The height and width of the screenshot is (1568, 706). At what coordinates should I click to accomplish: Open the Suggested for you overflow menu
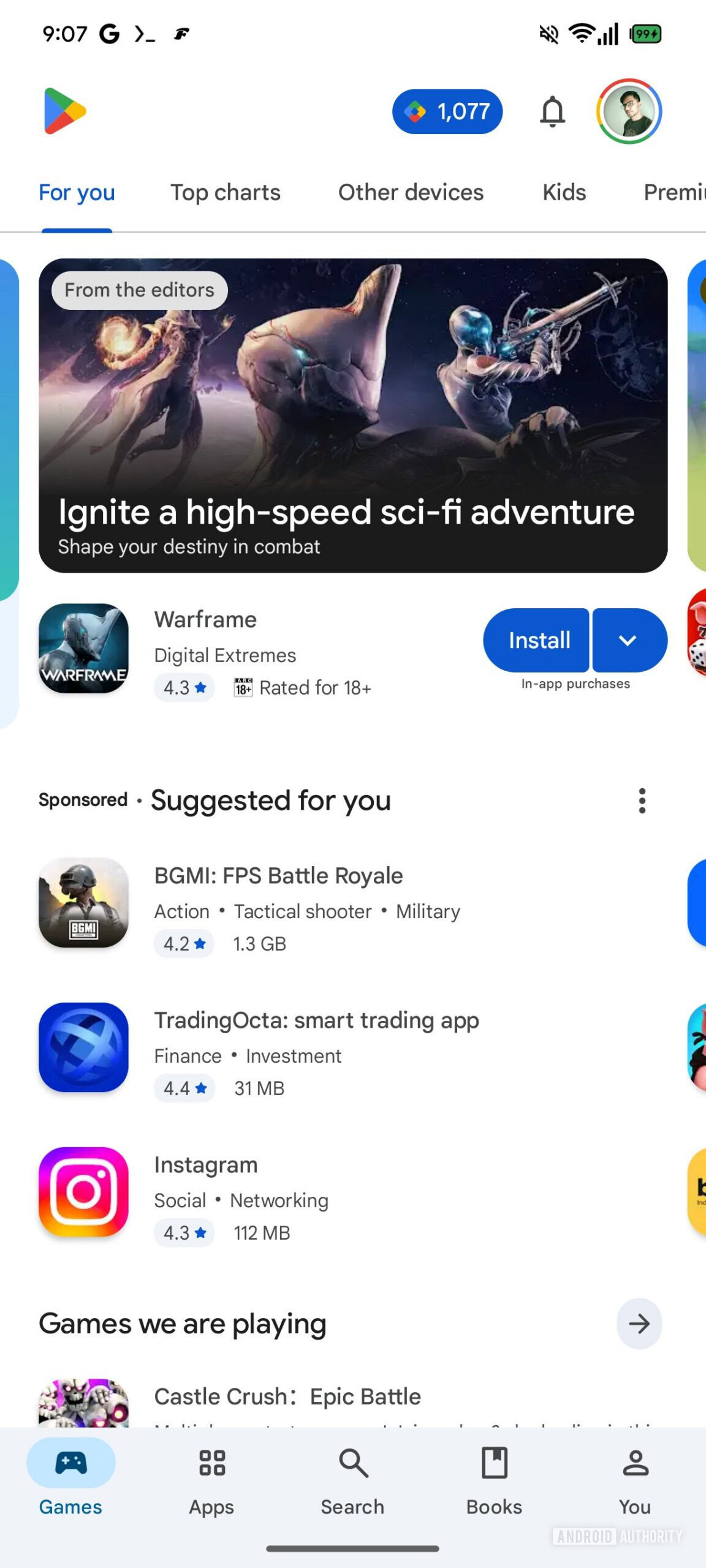(642, 800)
